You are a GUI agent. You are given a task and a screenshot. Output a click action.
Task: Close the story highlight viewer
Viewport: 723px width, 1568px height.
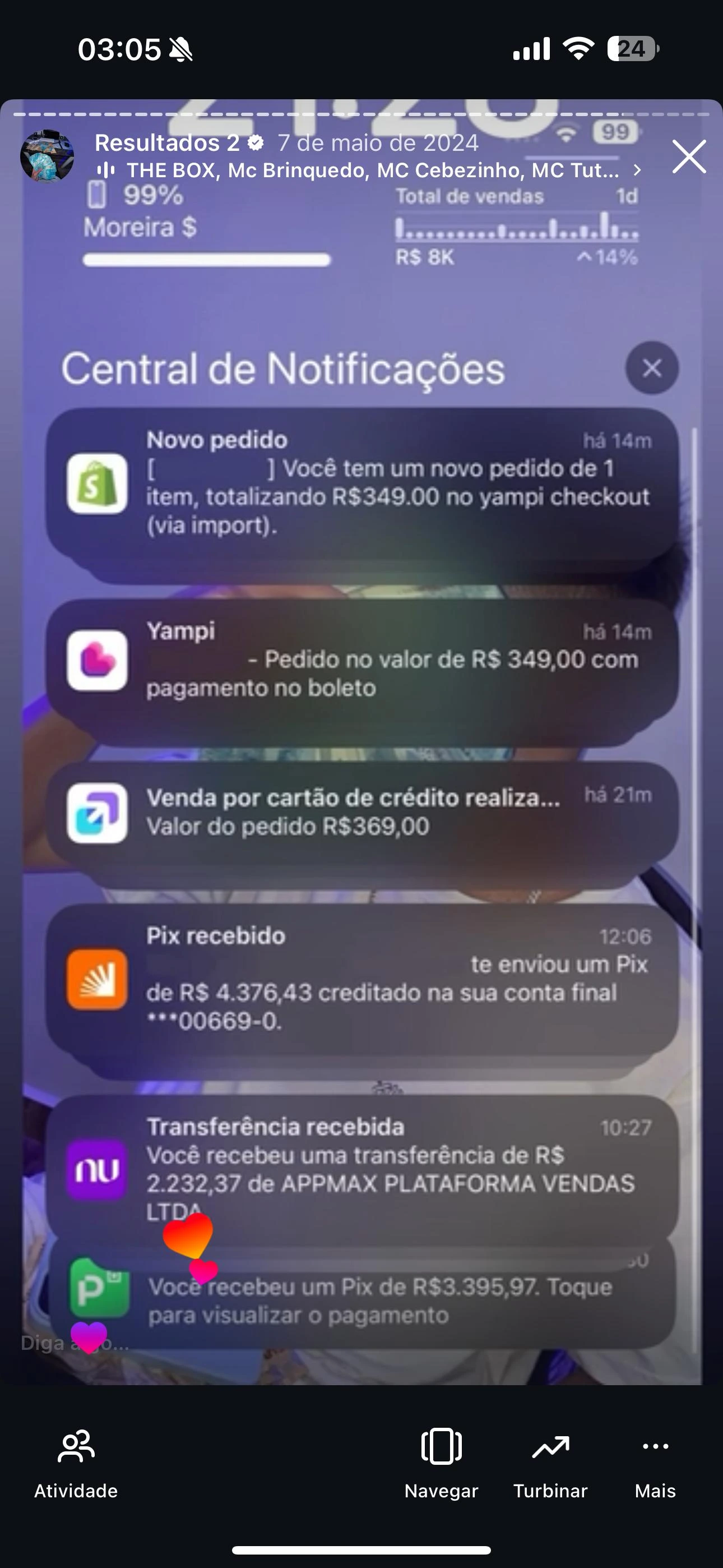(689, 156)
